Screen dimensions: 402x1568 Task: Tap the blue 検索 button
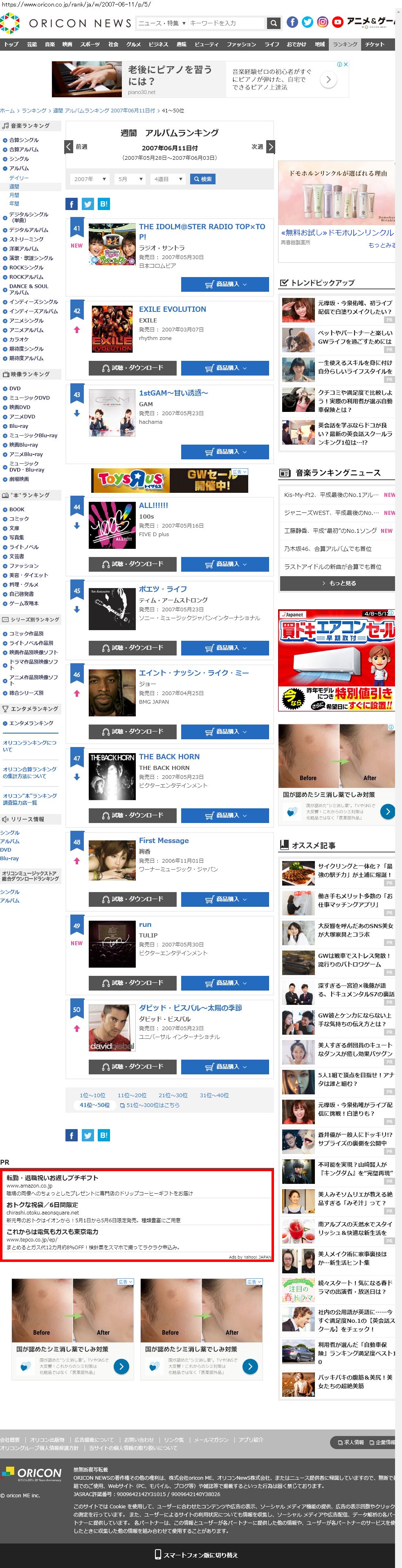pos(203,179)
